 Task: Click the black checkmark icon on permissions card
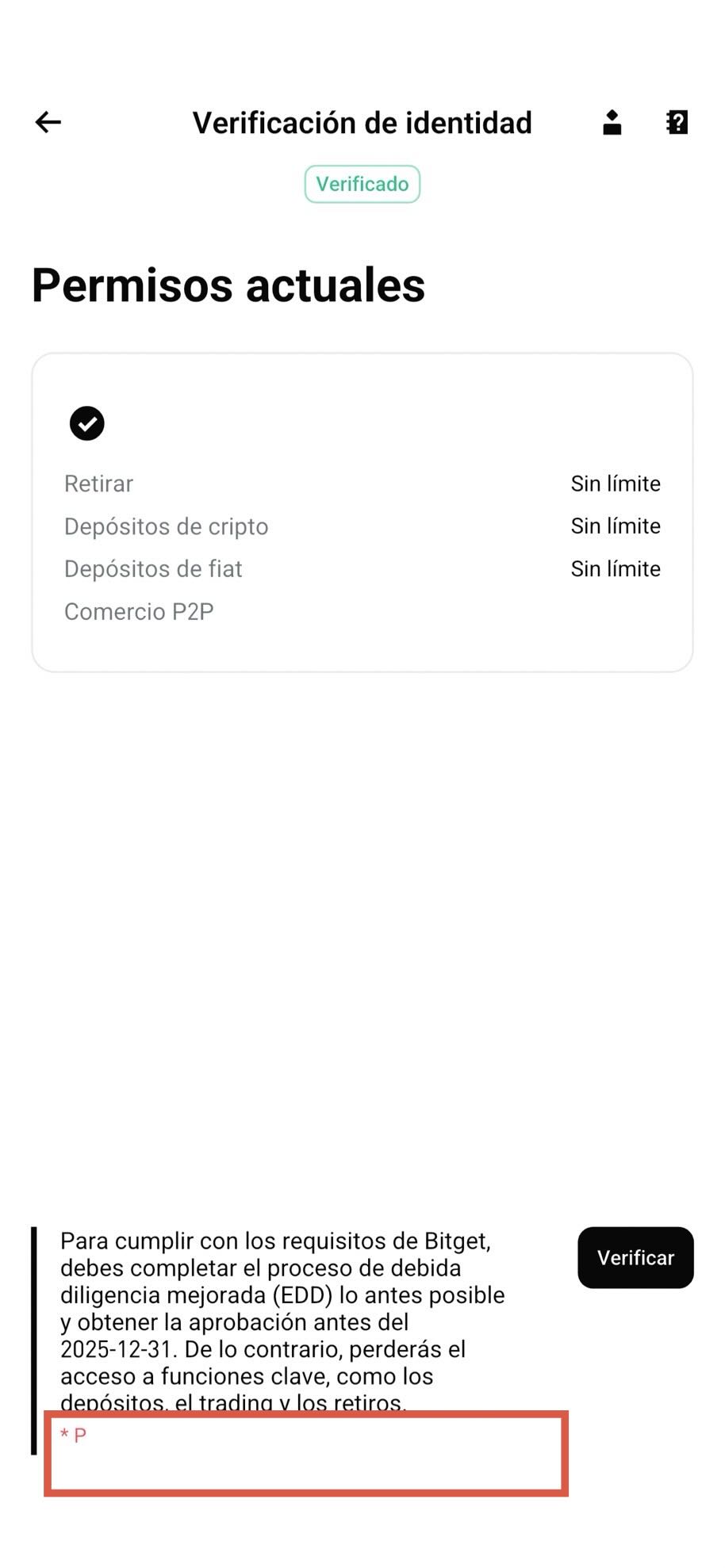coord(87,423)
